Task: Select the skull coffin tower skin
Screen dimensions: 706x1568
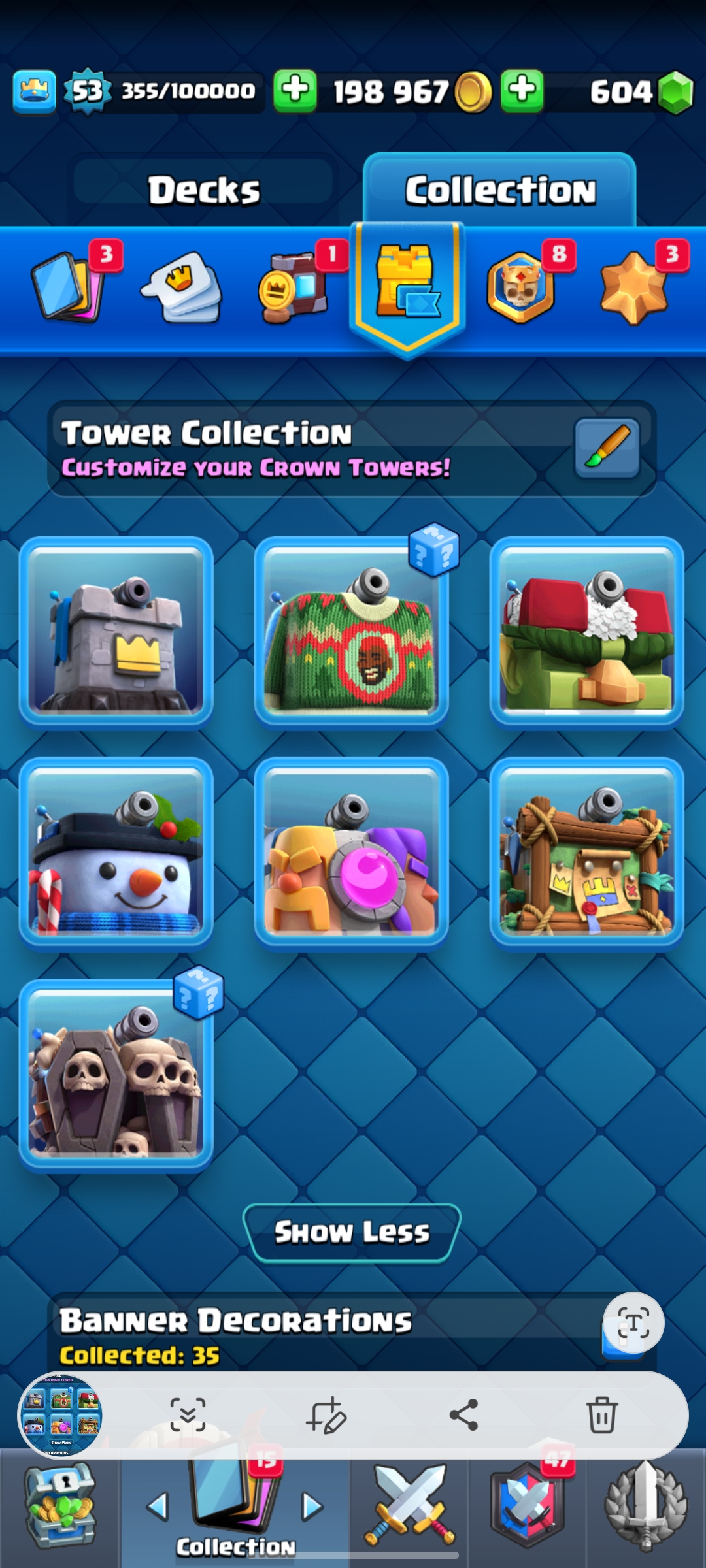Action: click(116, 1075)
